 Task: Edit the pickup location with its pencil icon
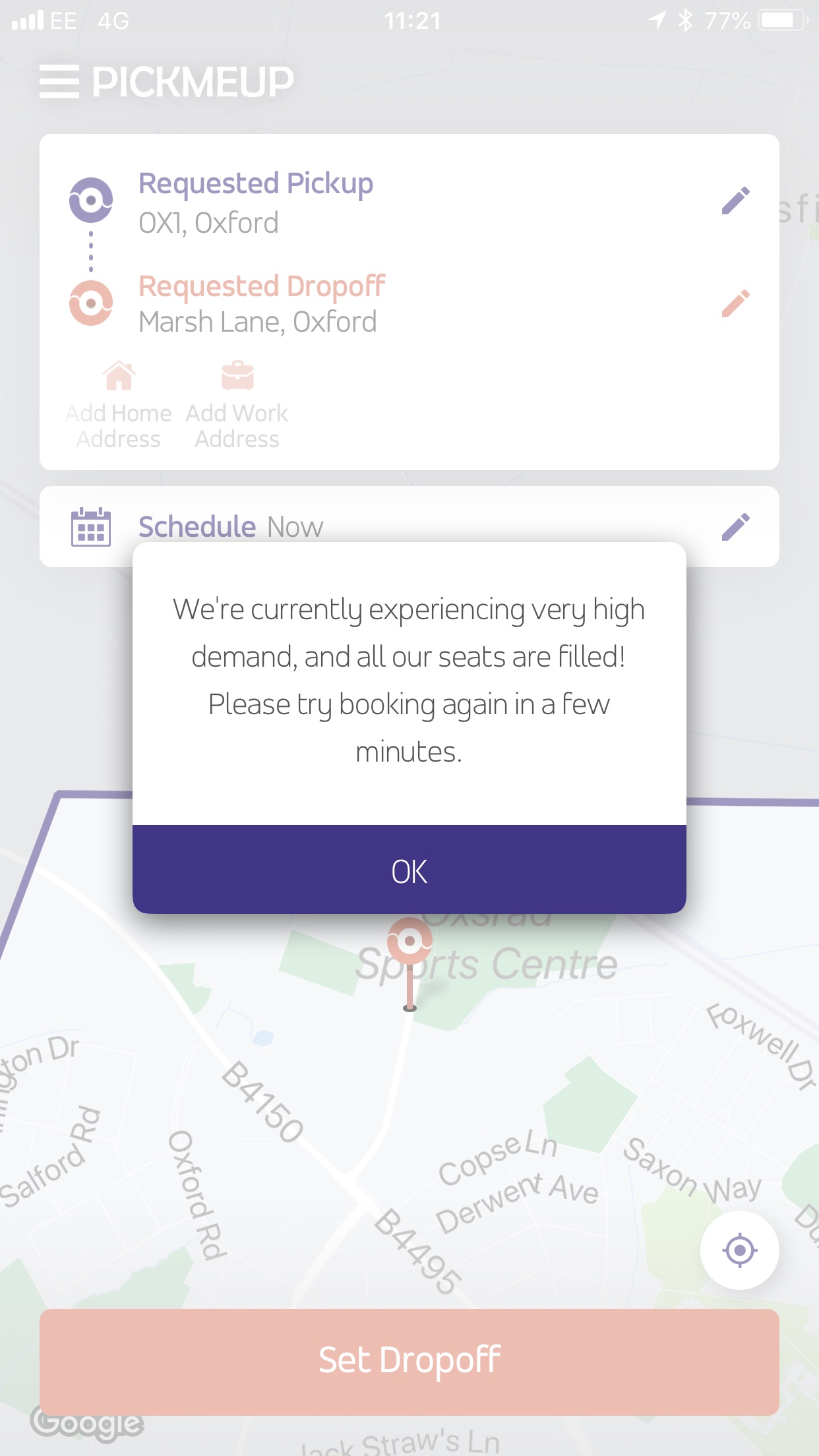737,200
